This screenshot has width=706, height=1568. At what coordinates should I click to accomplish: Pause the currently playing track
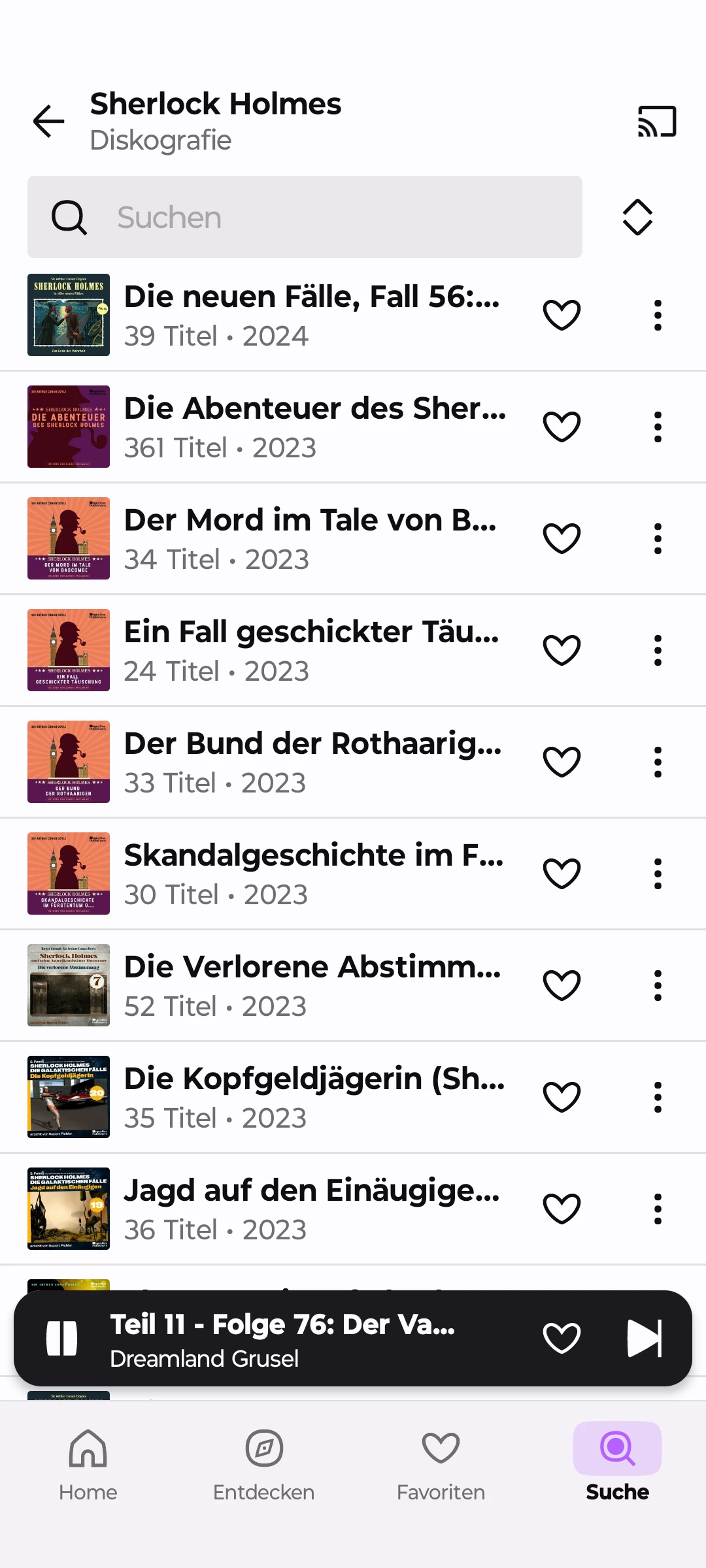(x=62, y=1338)
